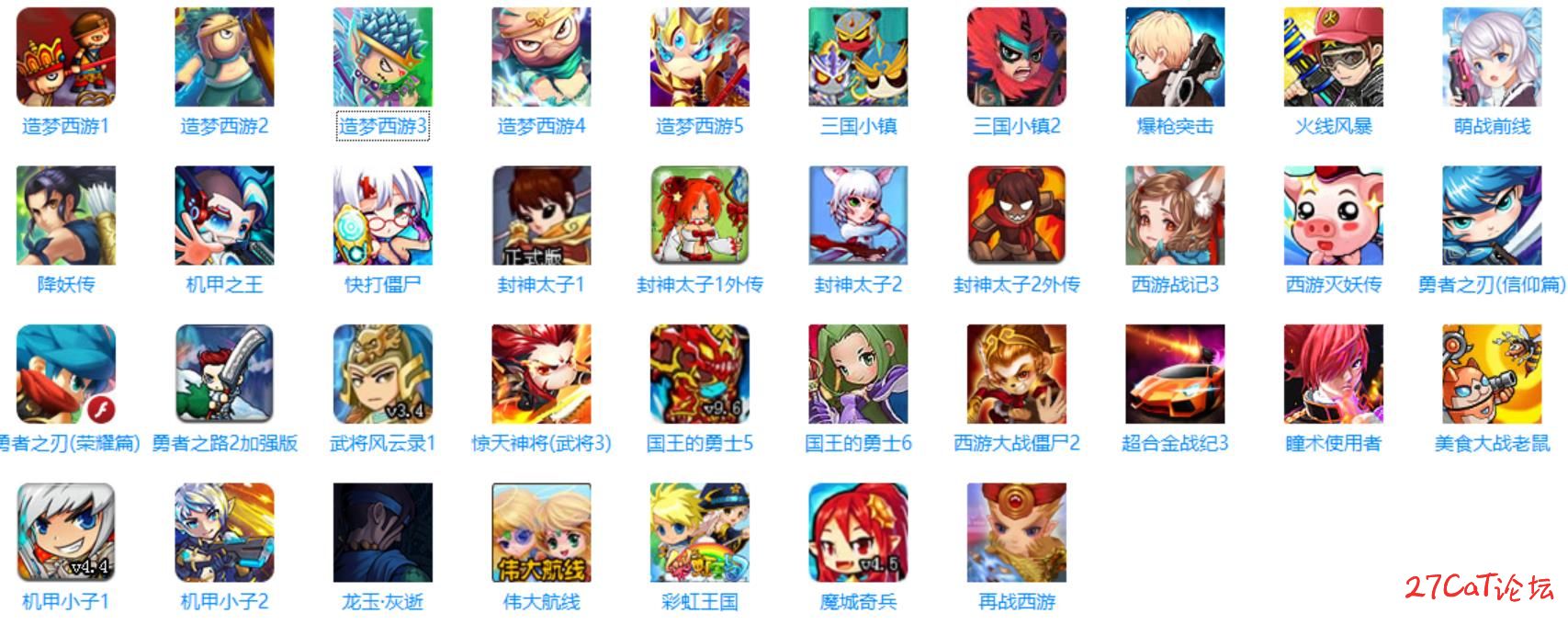Start the game 爆枪突击
The image size is (1568, 625).
point(1175,57)
